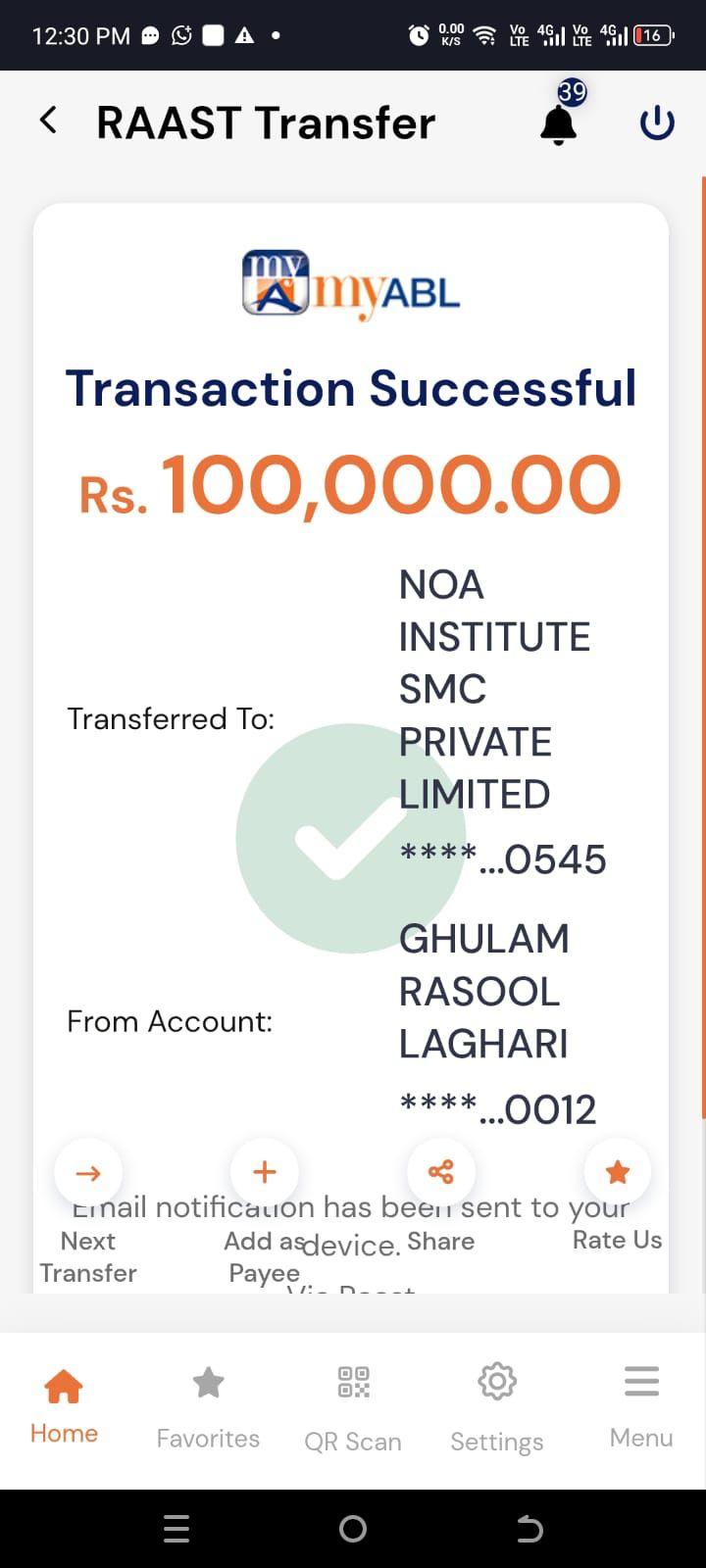Open Rate Us

[618, 1172]
